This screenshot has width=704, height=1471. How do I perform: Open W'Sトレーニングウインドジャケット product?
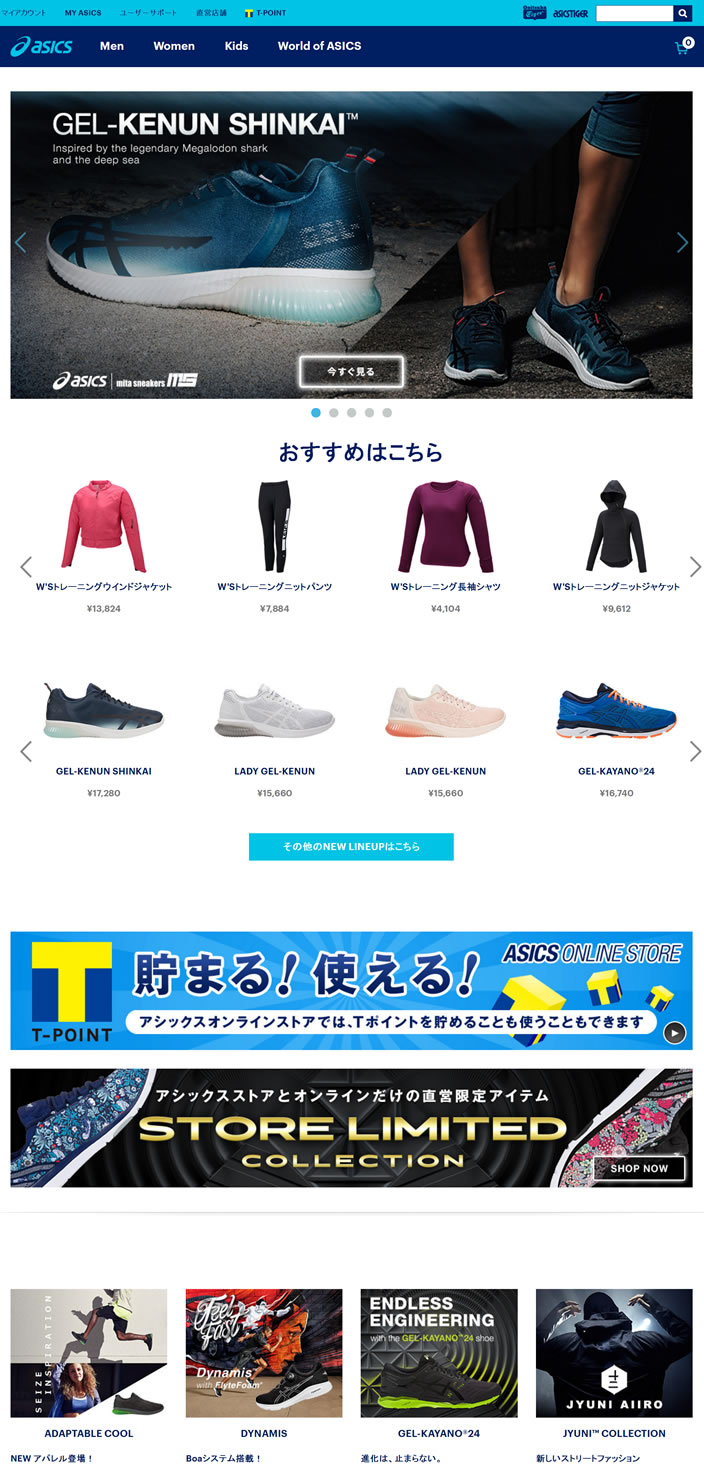click(x=104, y=586)
